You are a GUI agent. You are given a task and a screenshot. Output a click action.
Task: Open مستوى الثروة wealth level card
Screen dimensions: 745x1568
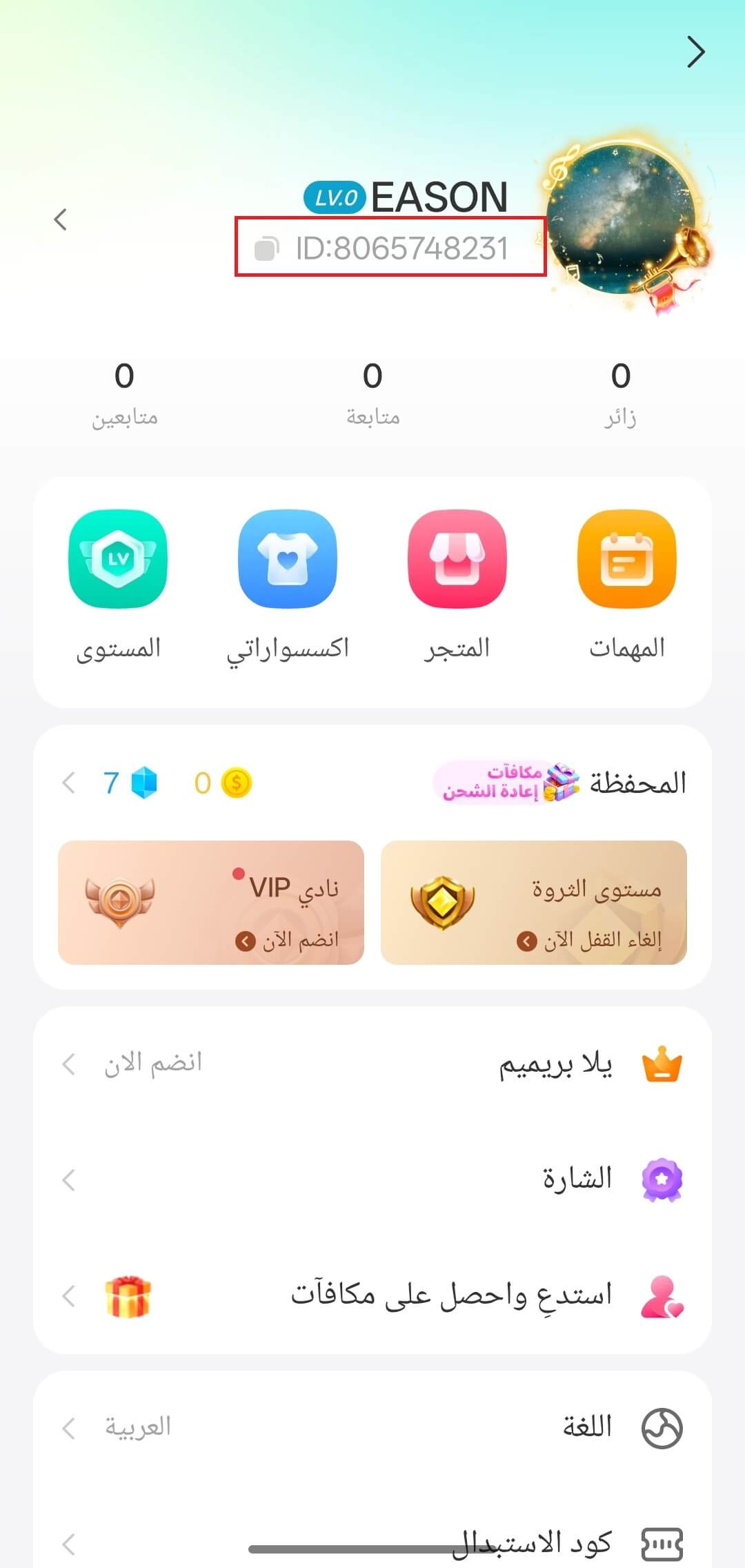pos(533,902)
